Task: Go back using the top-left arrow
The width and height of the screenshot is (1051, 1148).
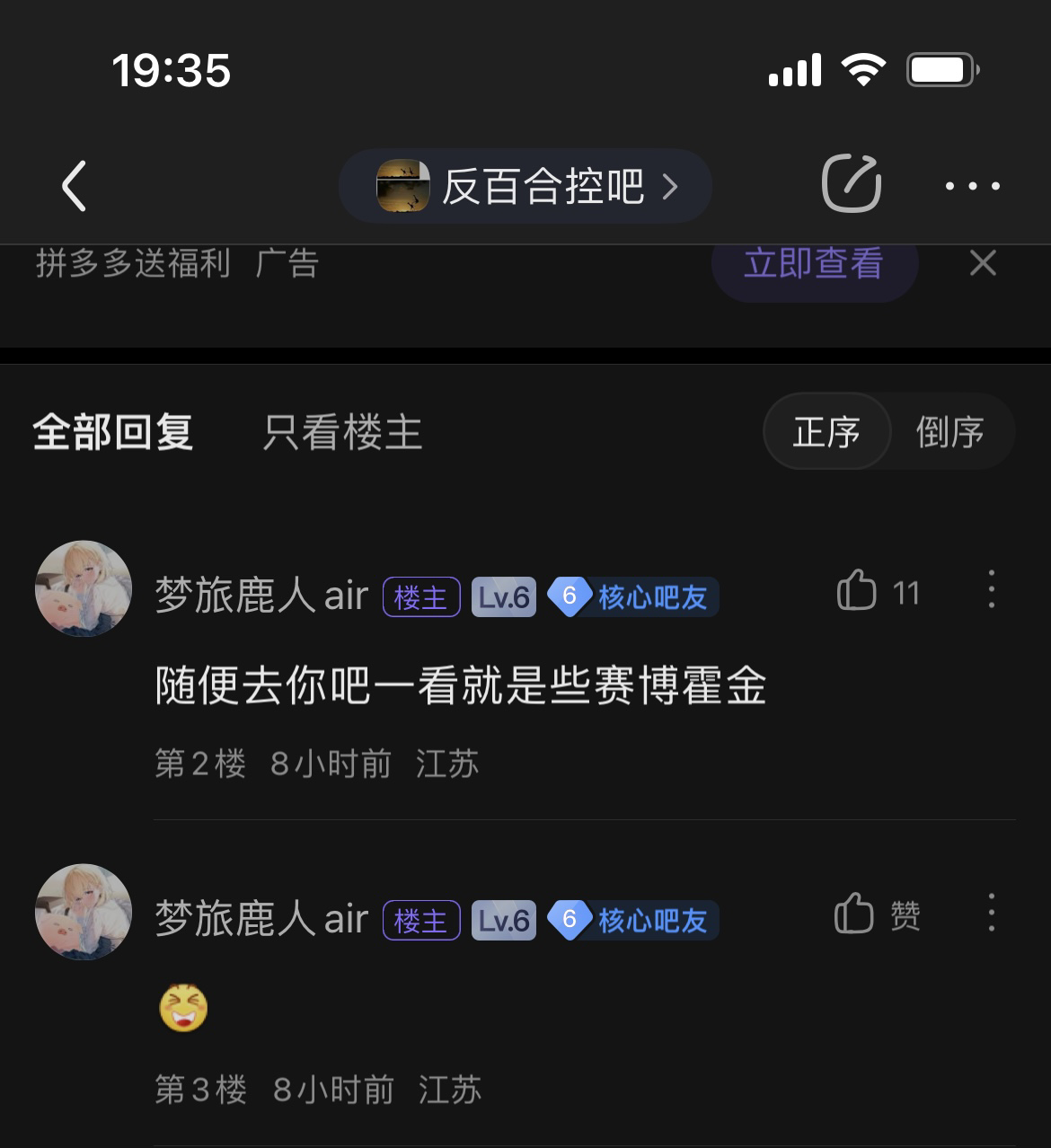Action: coord(75,186)
